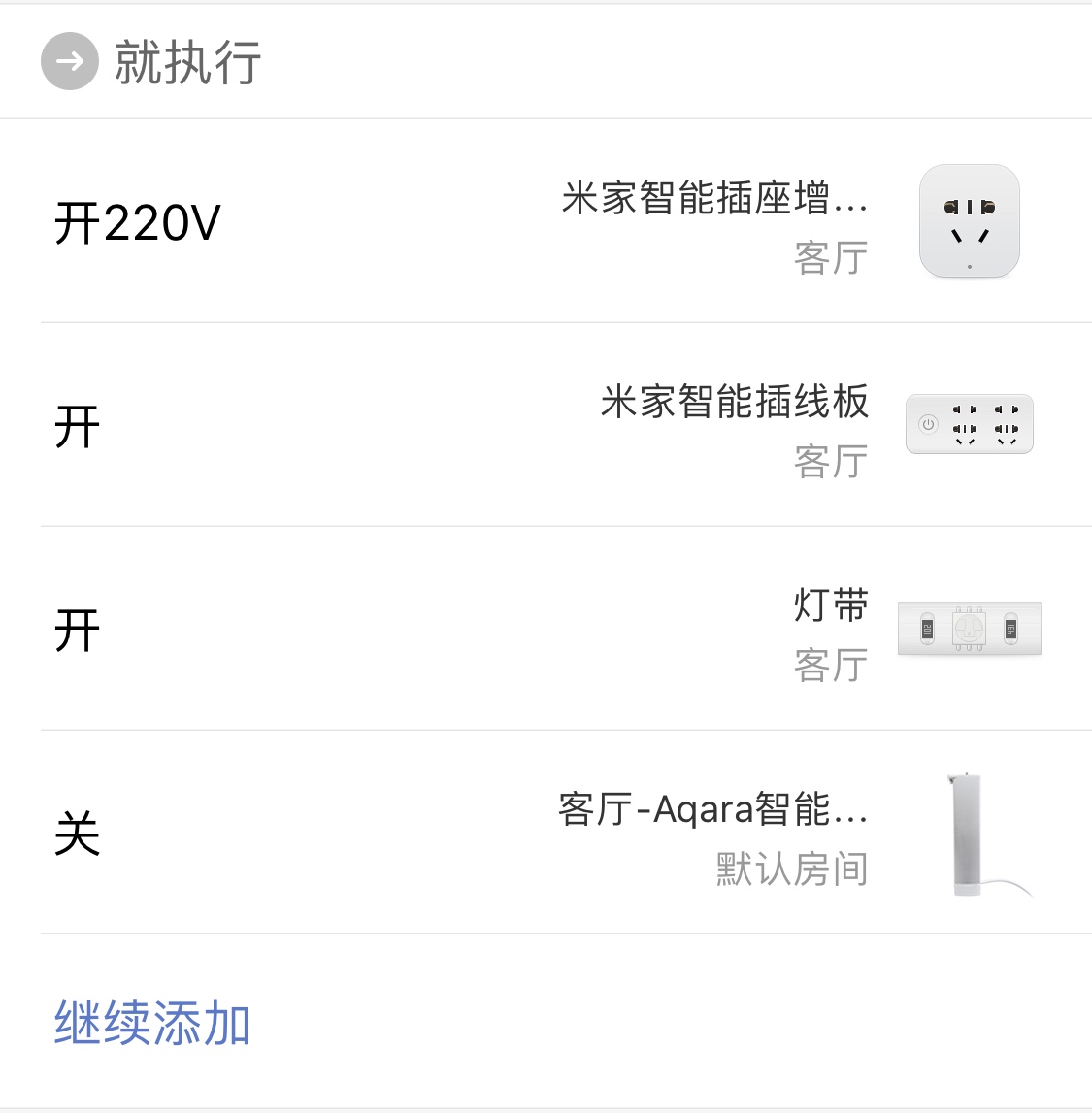This screenshot has height=1113, width=1092.
Task: Expand the 米家智能插座增强版 truncated name
Action: click(715, 201)
